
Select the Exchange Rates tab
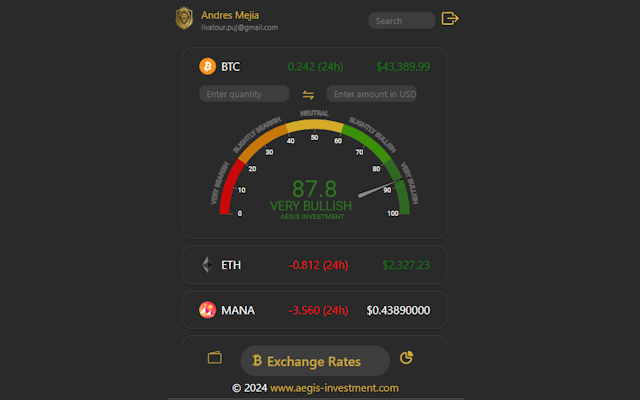coord(314,361)
